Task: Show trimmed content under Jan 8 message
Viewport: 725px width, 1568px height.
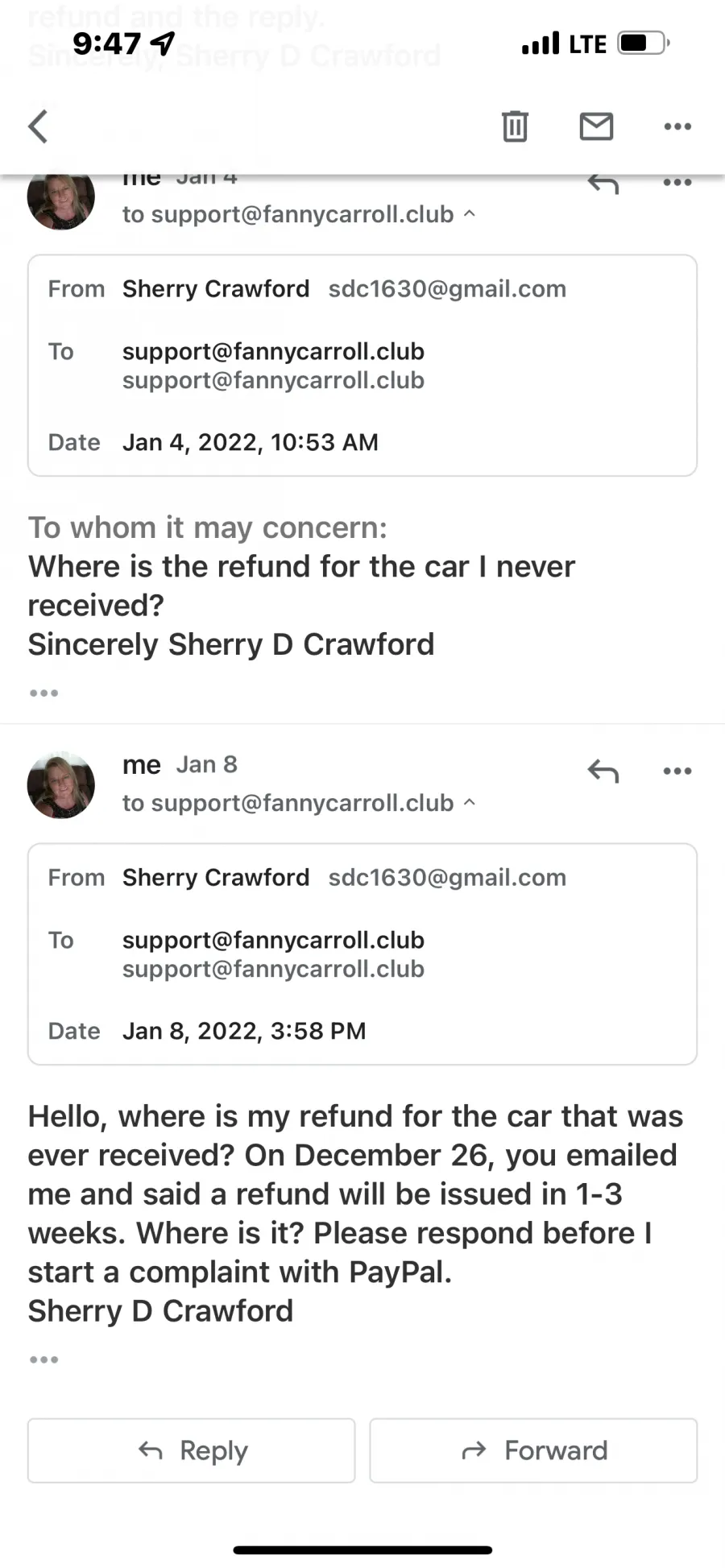Action: tap(43, 1359)
